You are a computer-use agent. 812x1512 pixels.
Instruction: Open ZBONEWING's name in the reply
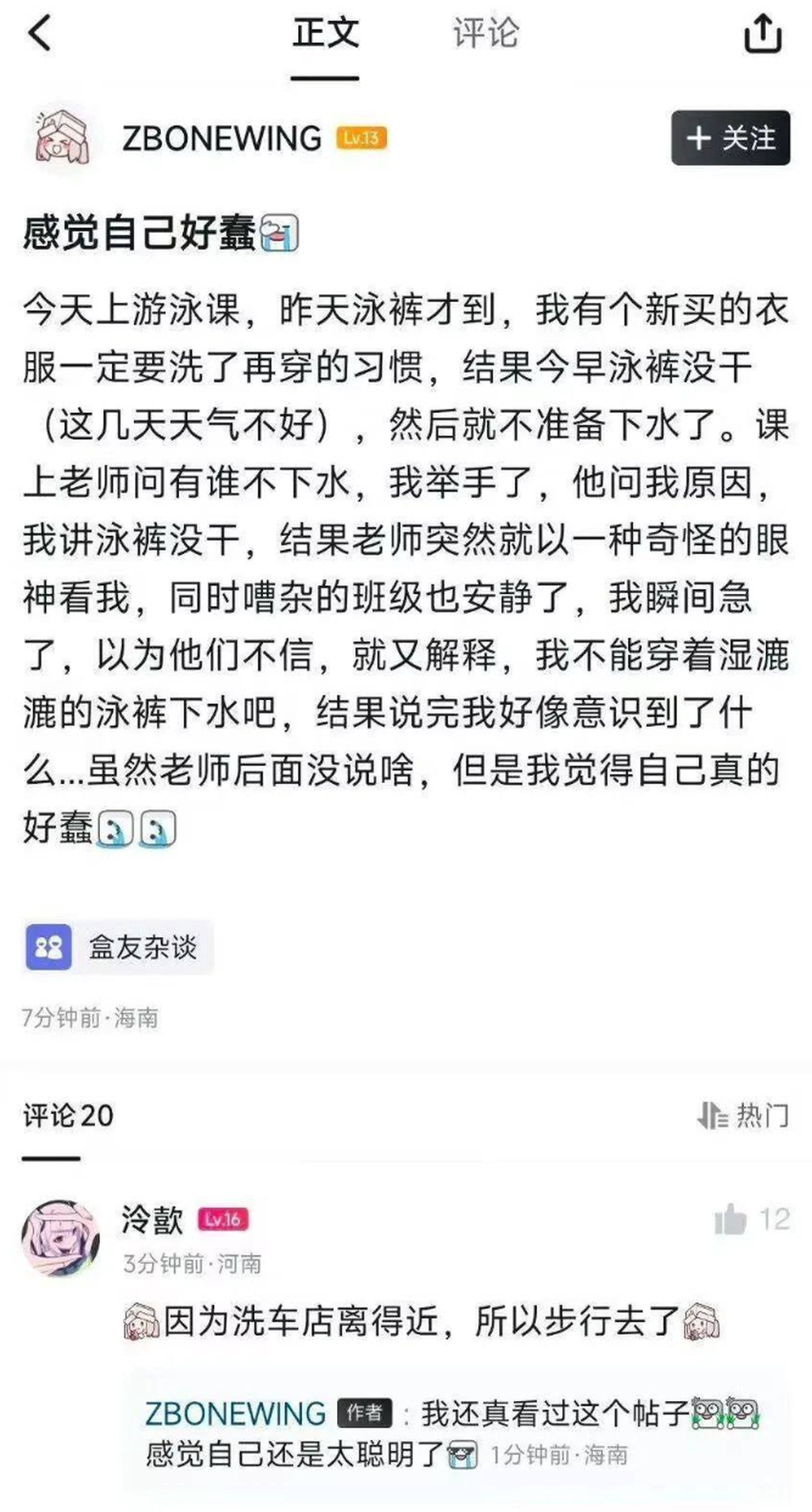coord(236,1414)
